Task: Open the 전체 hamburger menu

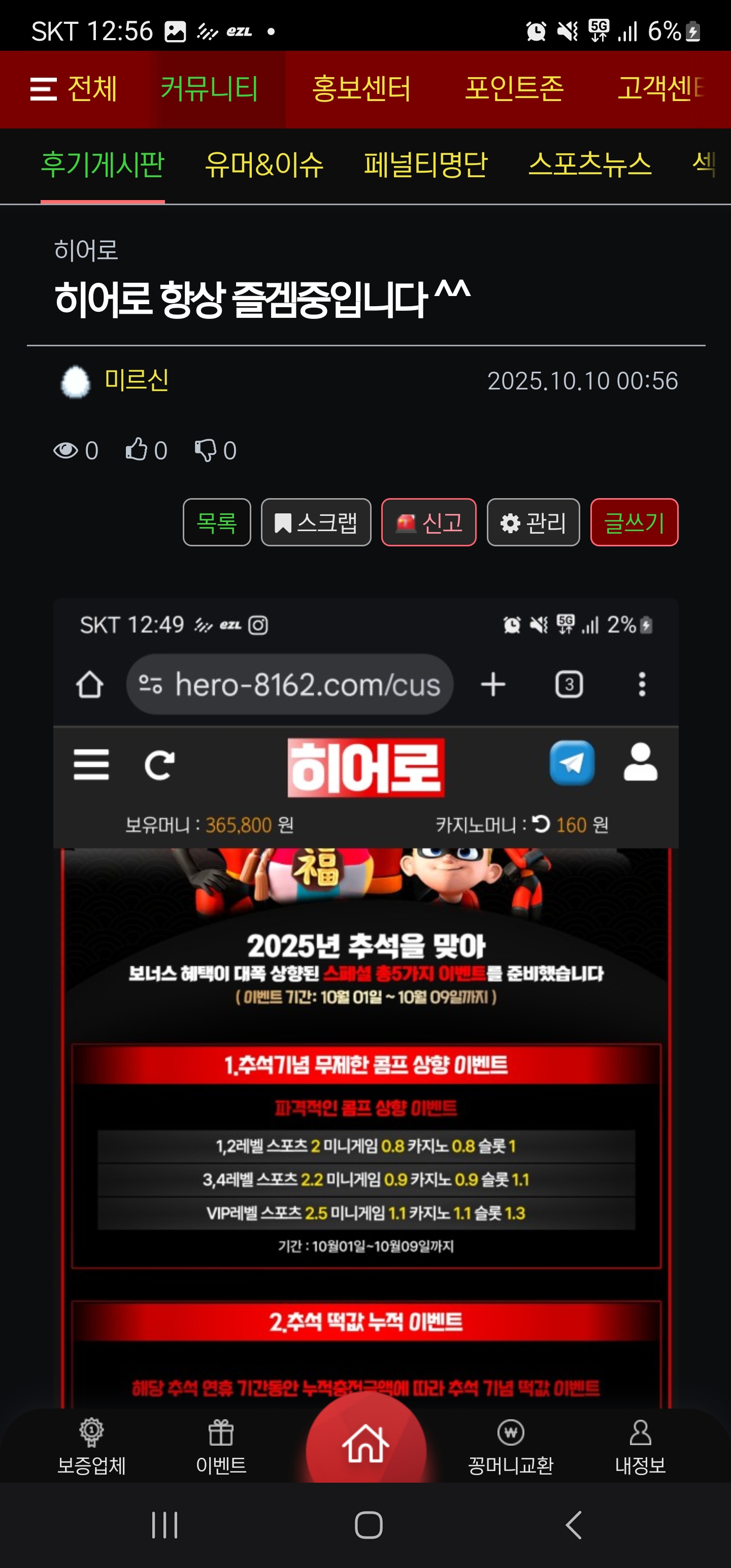Action: tap(73, 89)
